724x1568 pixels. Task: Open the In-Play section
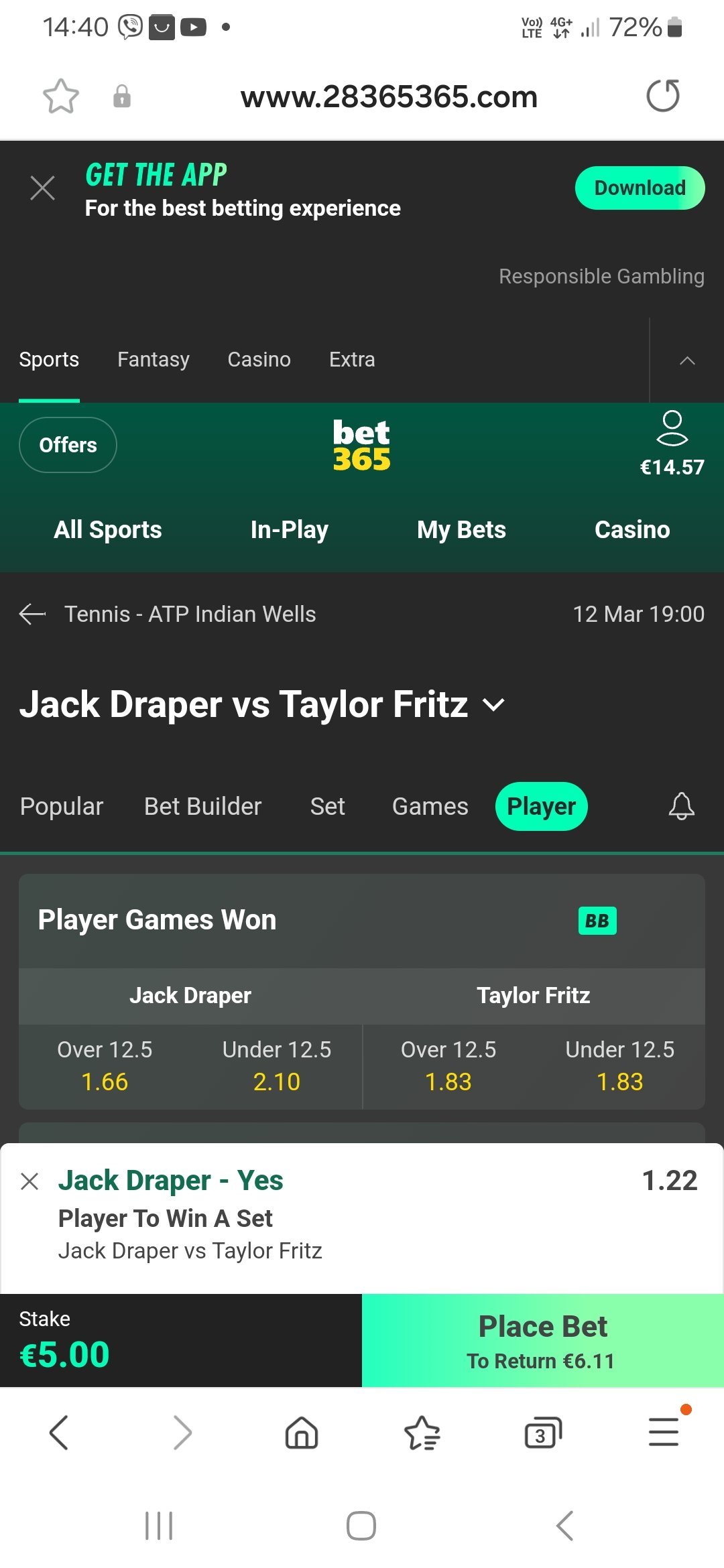289,529
